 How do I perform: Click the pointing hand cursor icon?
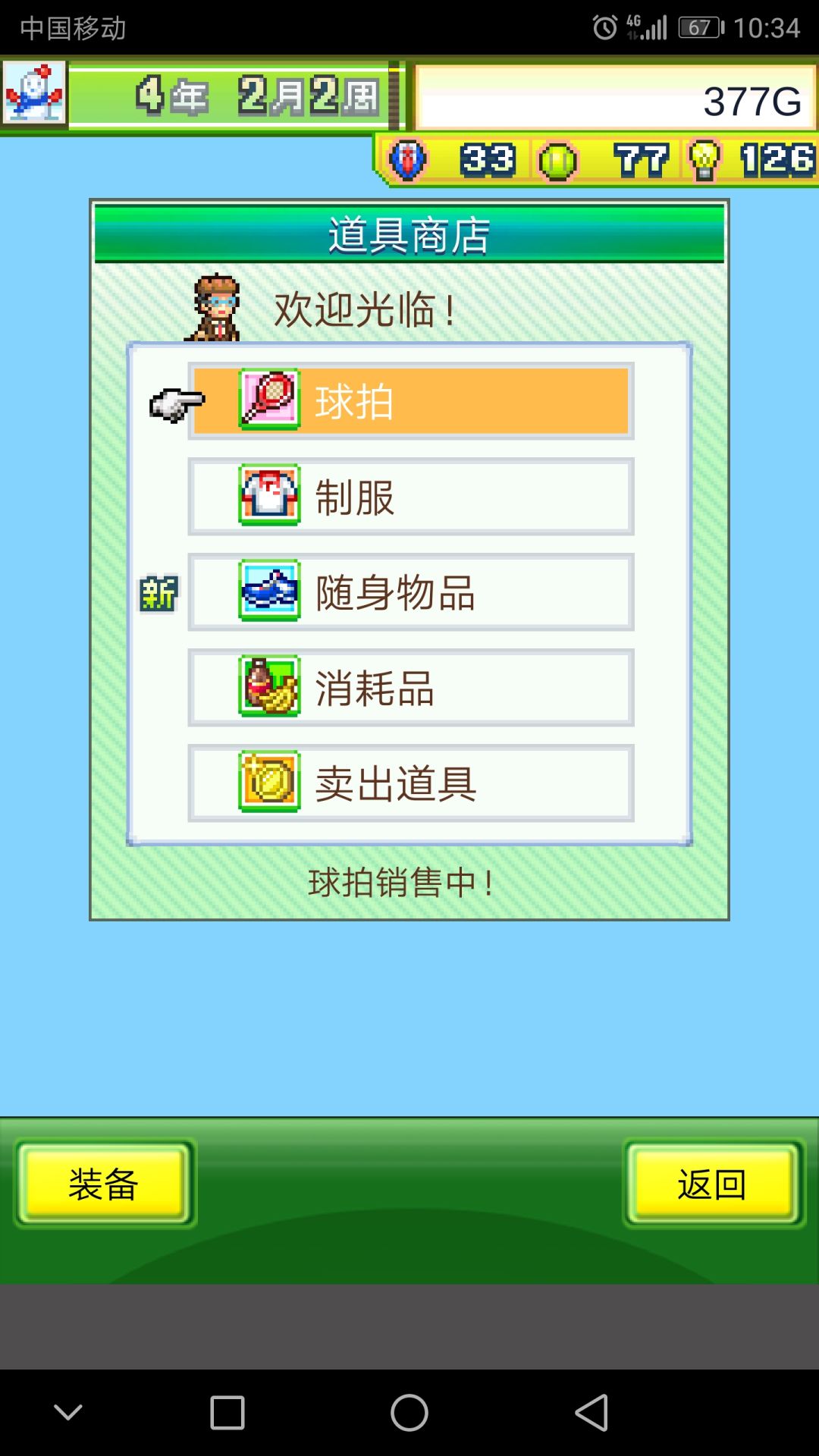(x=176, y=403)
